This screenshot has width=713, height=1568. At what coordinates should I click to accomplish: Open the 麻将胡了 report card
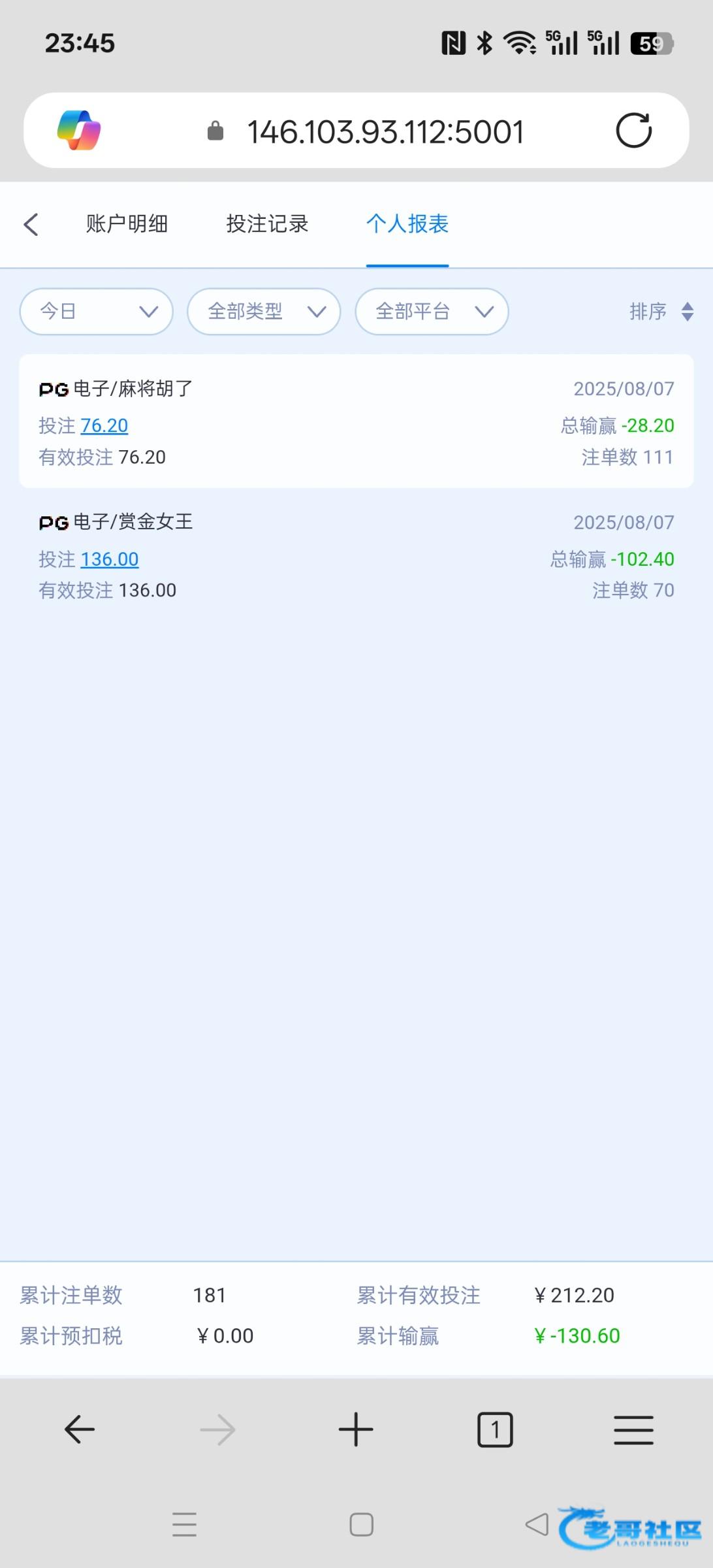356,421
